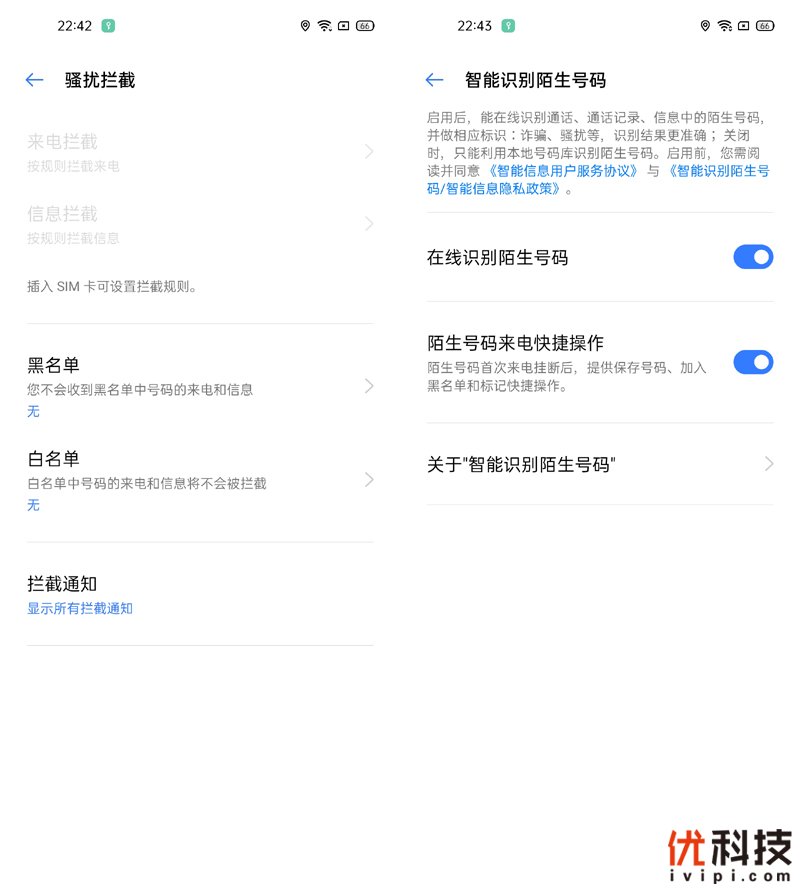
Task: Disable the 陌生号码来电快捷操作 switch
Action: [x=753, y=362]
